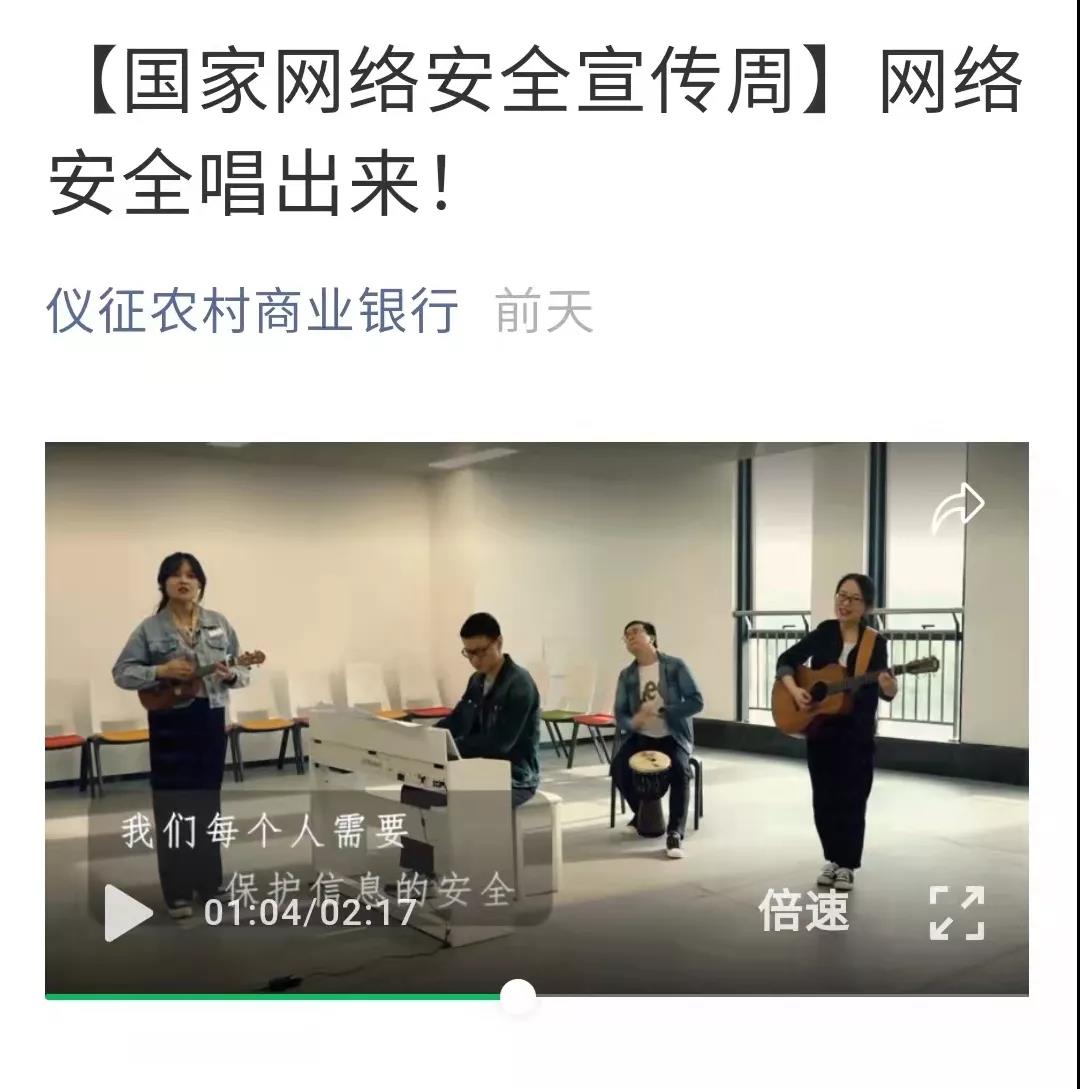Image resolution: width=1080 pixels, height=1089 pixels.
Task: Open the 仪征农村商业银行 account page
Action: (x=252, y=310)
